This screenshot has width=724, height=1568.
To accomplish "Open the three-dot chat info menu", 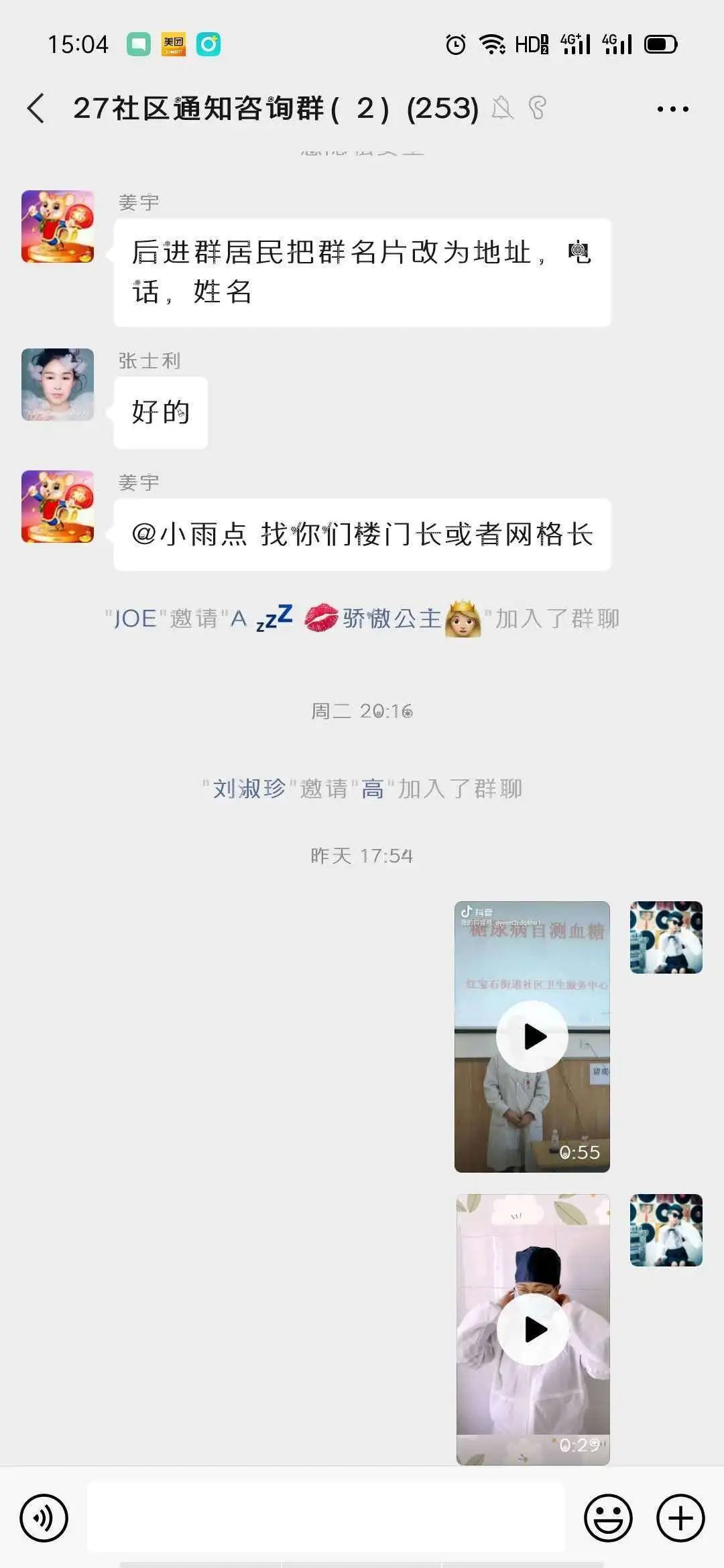I will (672, 109).
